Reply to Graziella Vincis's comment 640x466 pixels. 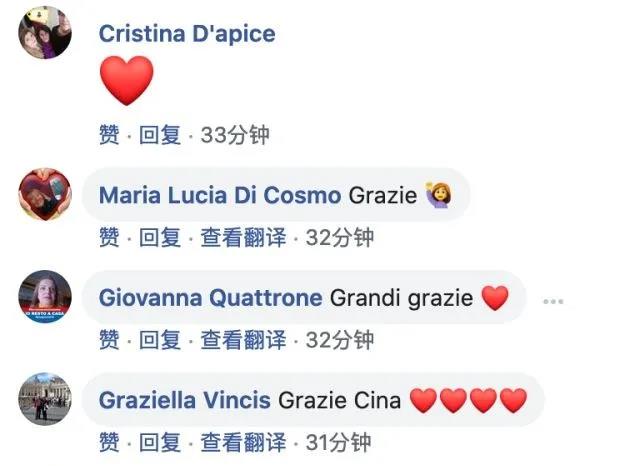coord(160,441)
